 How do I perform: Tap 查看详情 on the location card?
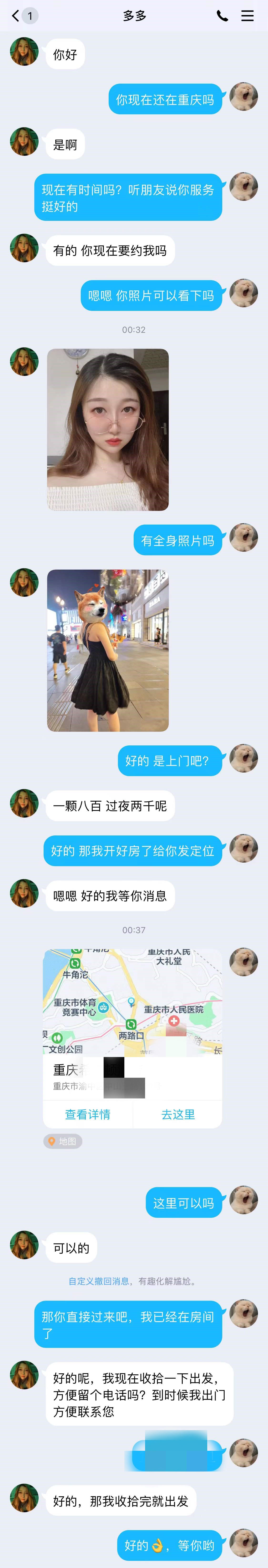point(88,1114)
